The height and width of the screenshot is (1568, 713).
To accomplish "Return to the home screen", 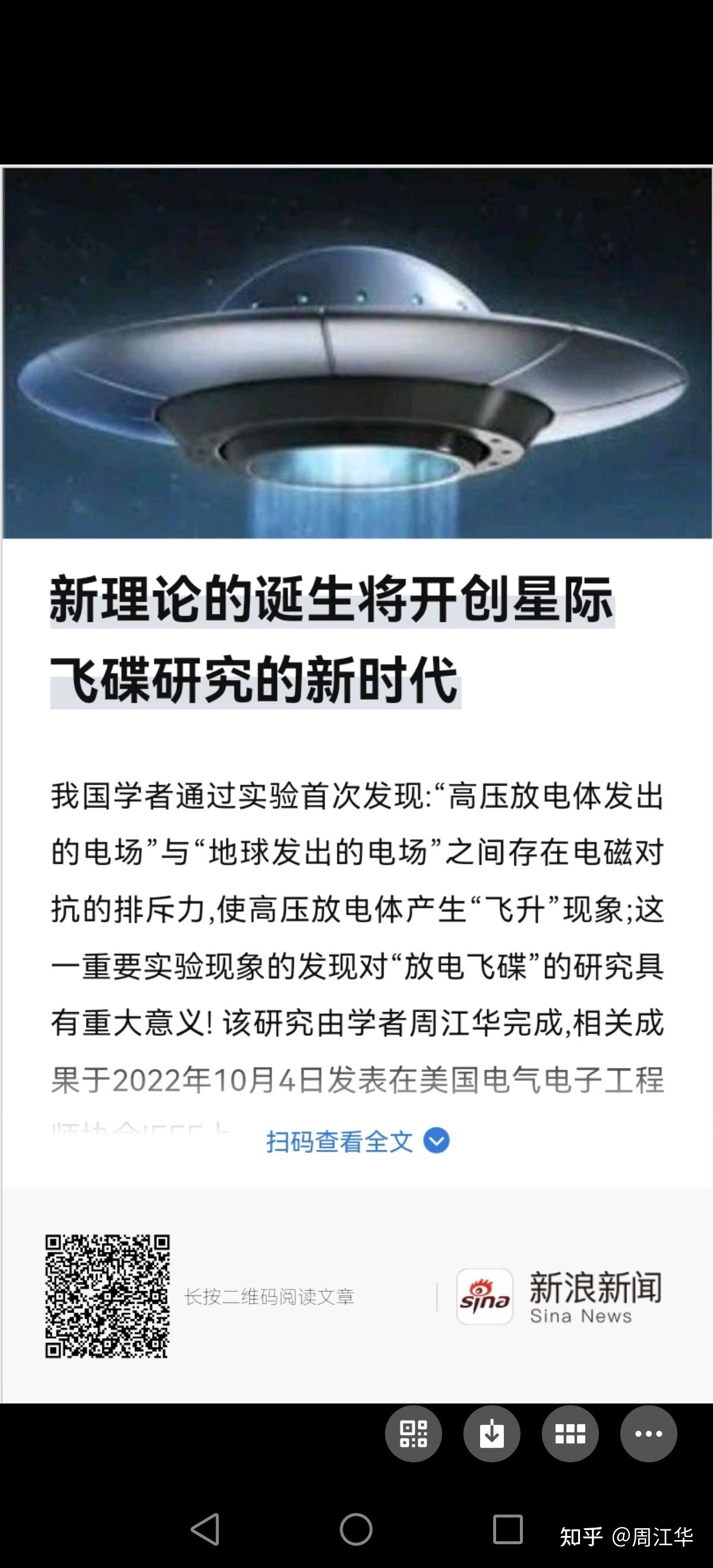I will click(356, 1528).
